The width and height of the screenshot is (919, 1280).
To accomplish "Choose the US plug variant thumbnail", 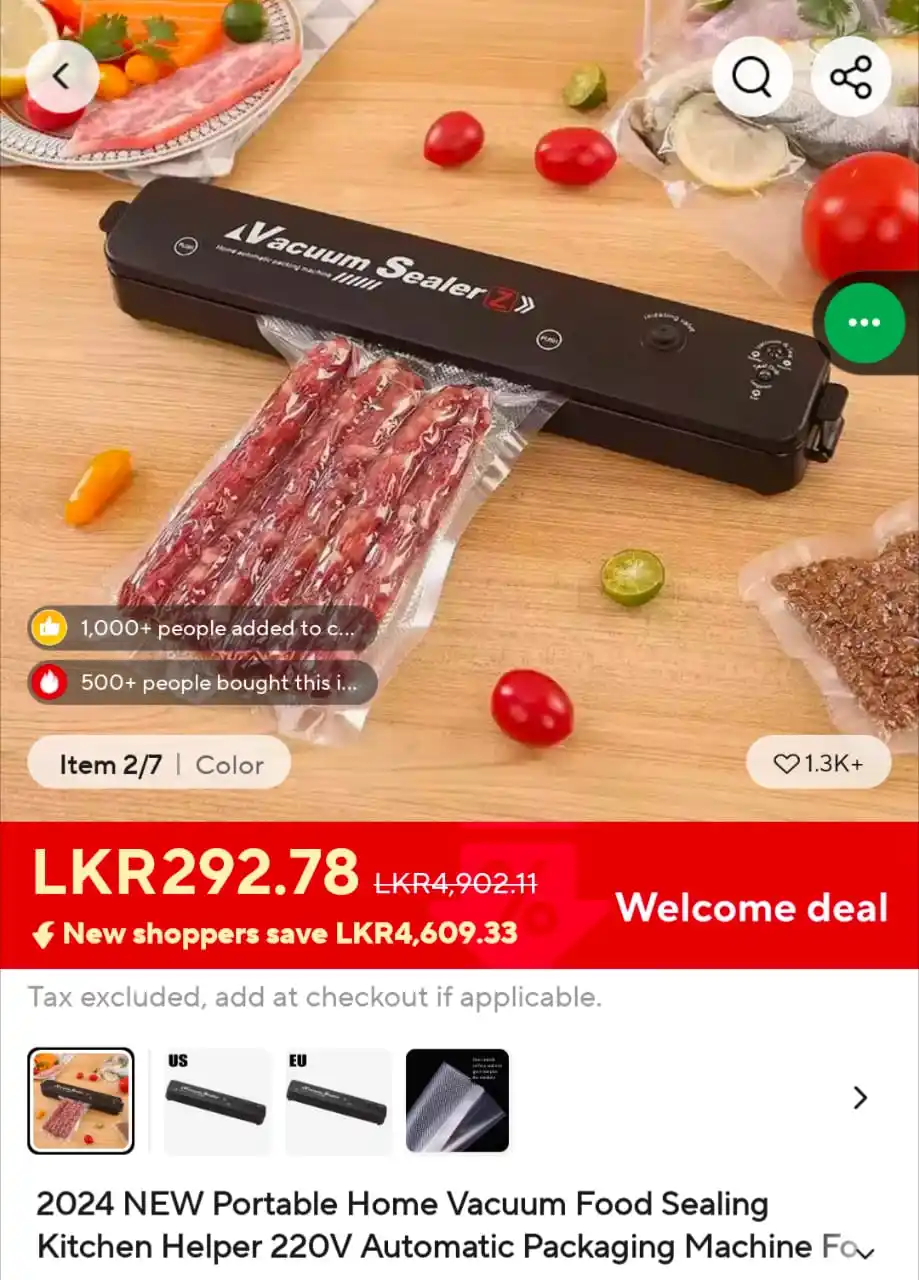I will pyautogui.click(x=216, y=1100).
